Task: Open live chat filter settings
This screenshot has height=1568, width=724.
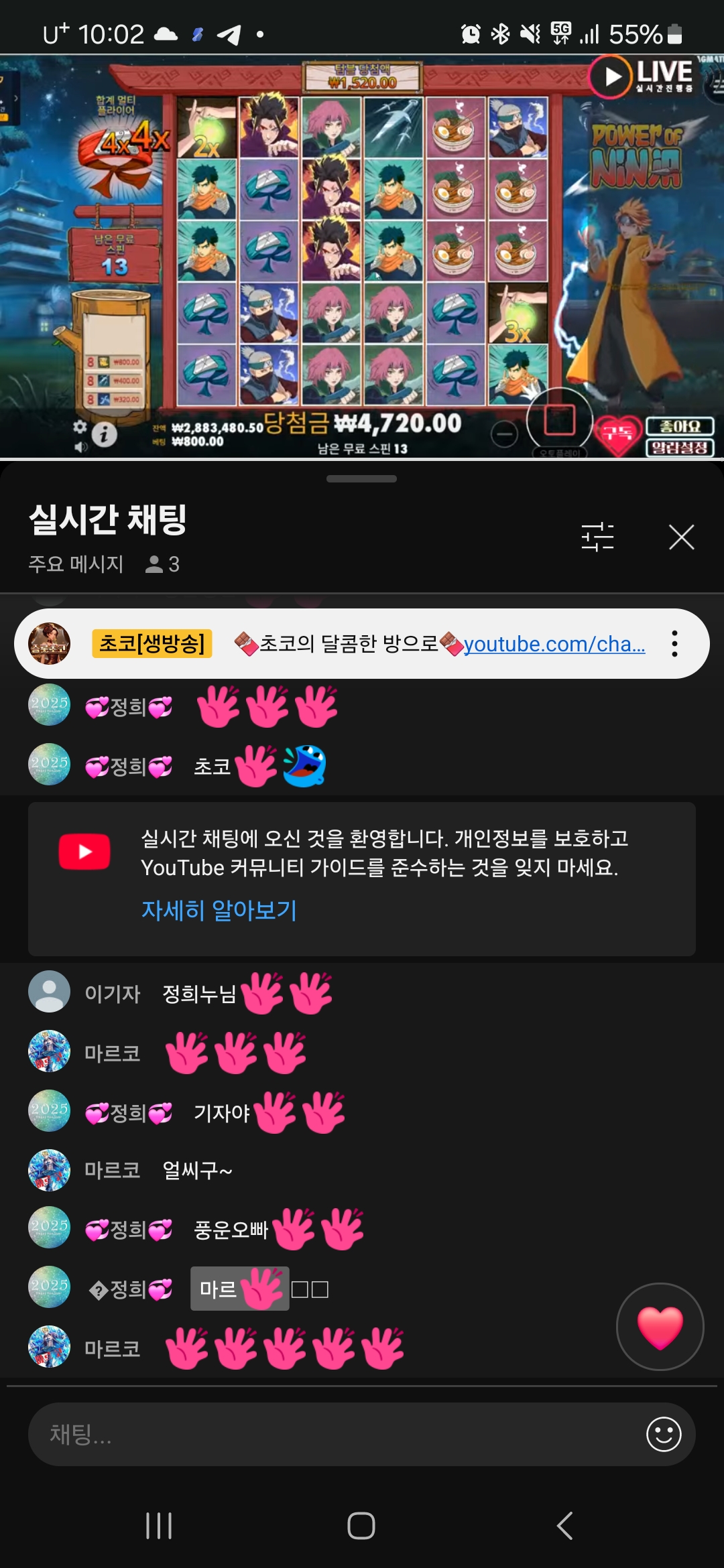Action: [597, 537]
